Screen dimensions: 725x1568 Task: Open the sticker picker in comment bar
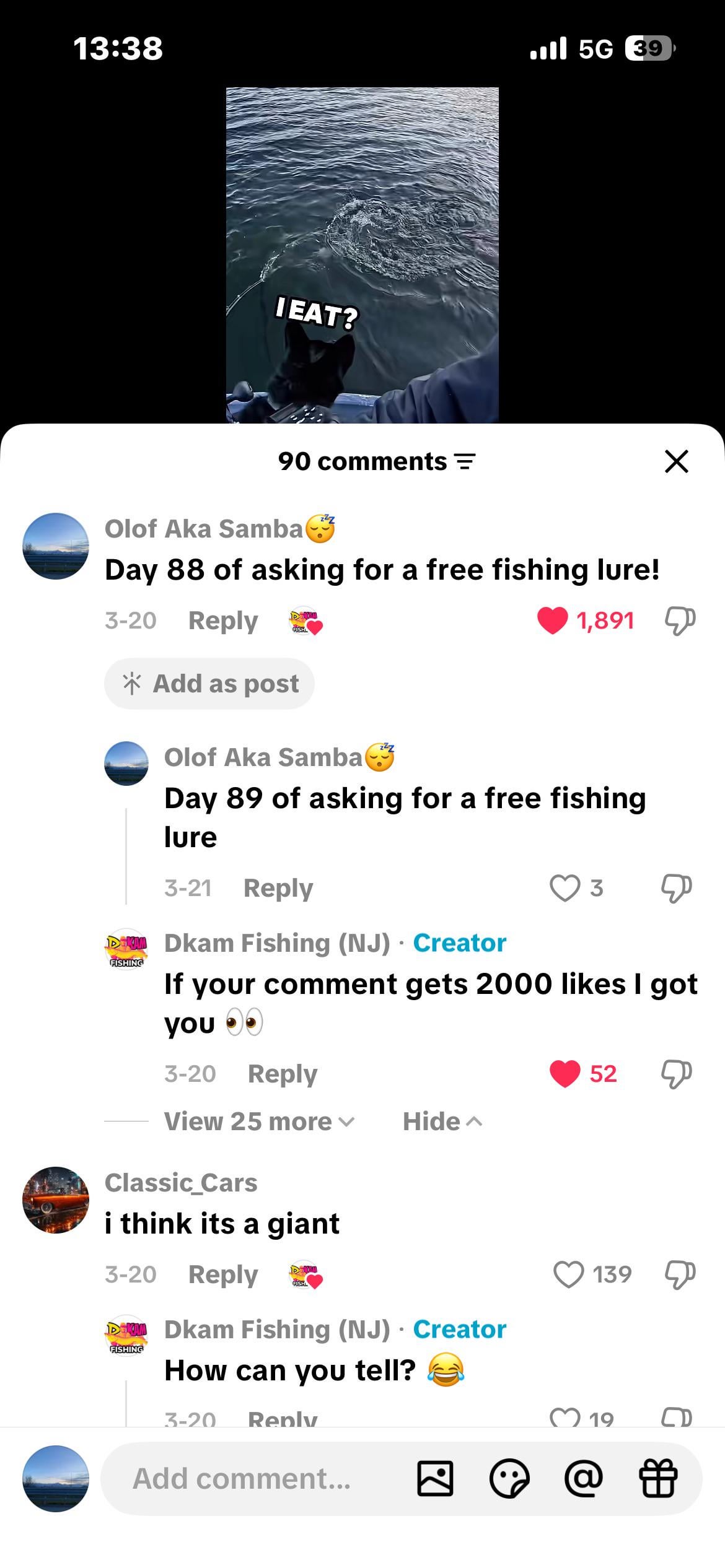click(509, 1479)
